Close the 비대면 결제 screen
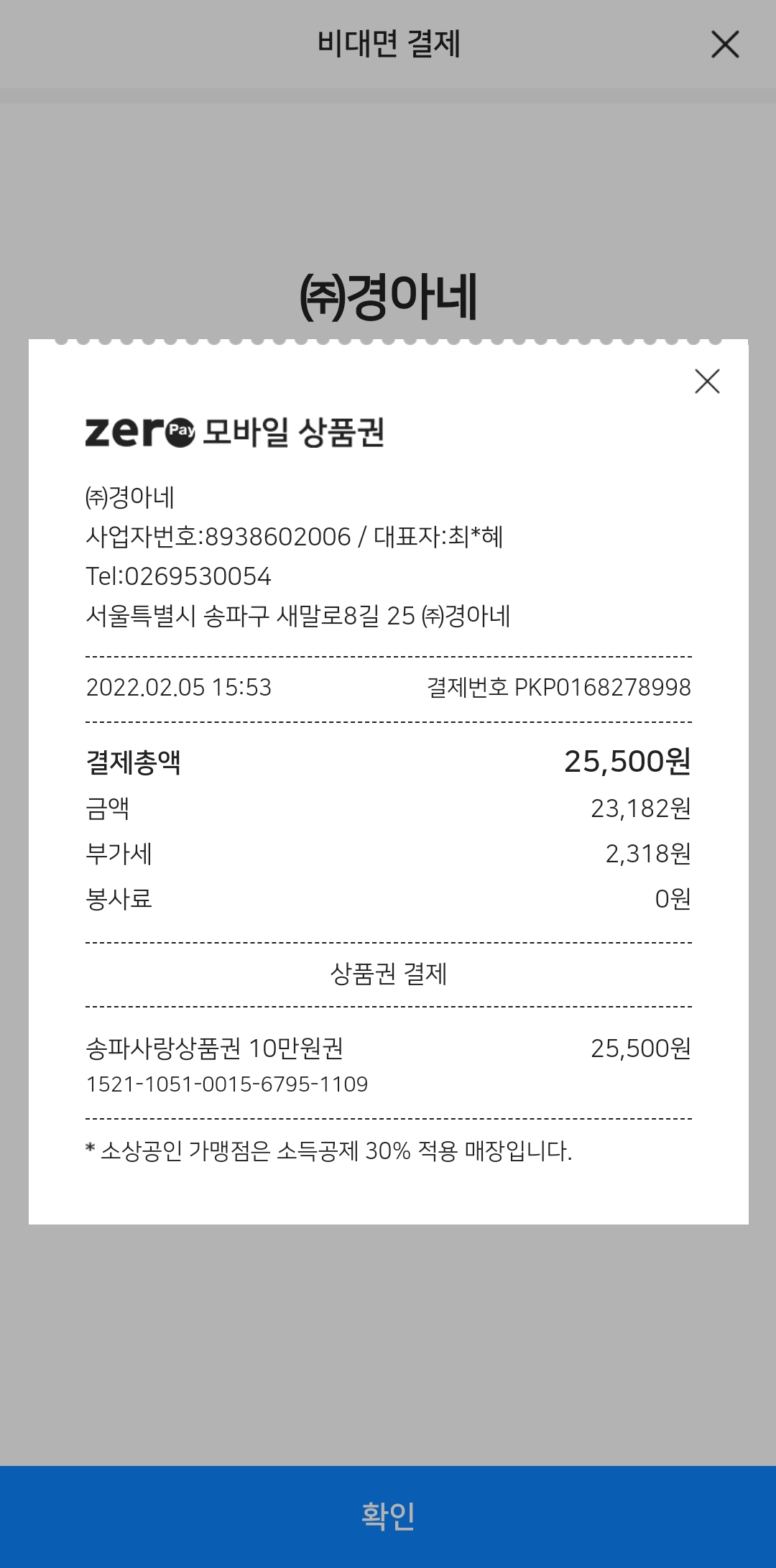 tap(725, 45)
